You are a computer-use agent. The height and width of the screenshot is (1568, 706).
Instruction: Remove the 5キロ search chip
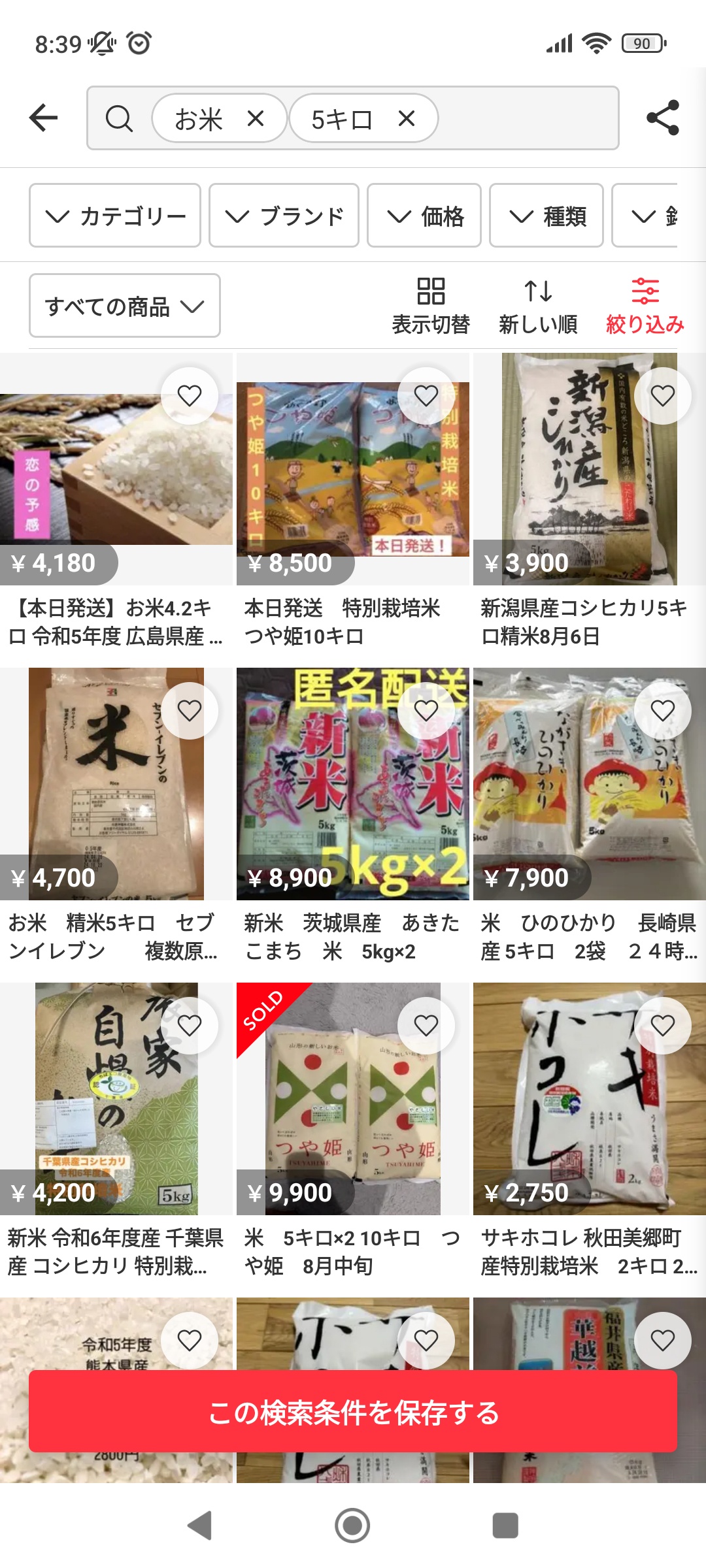coord(407,118)
